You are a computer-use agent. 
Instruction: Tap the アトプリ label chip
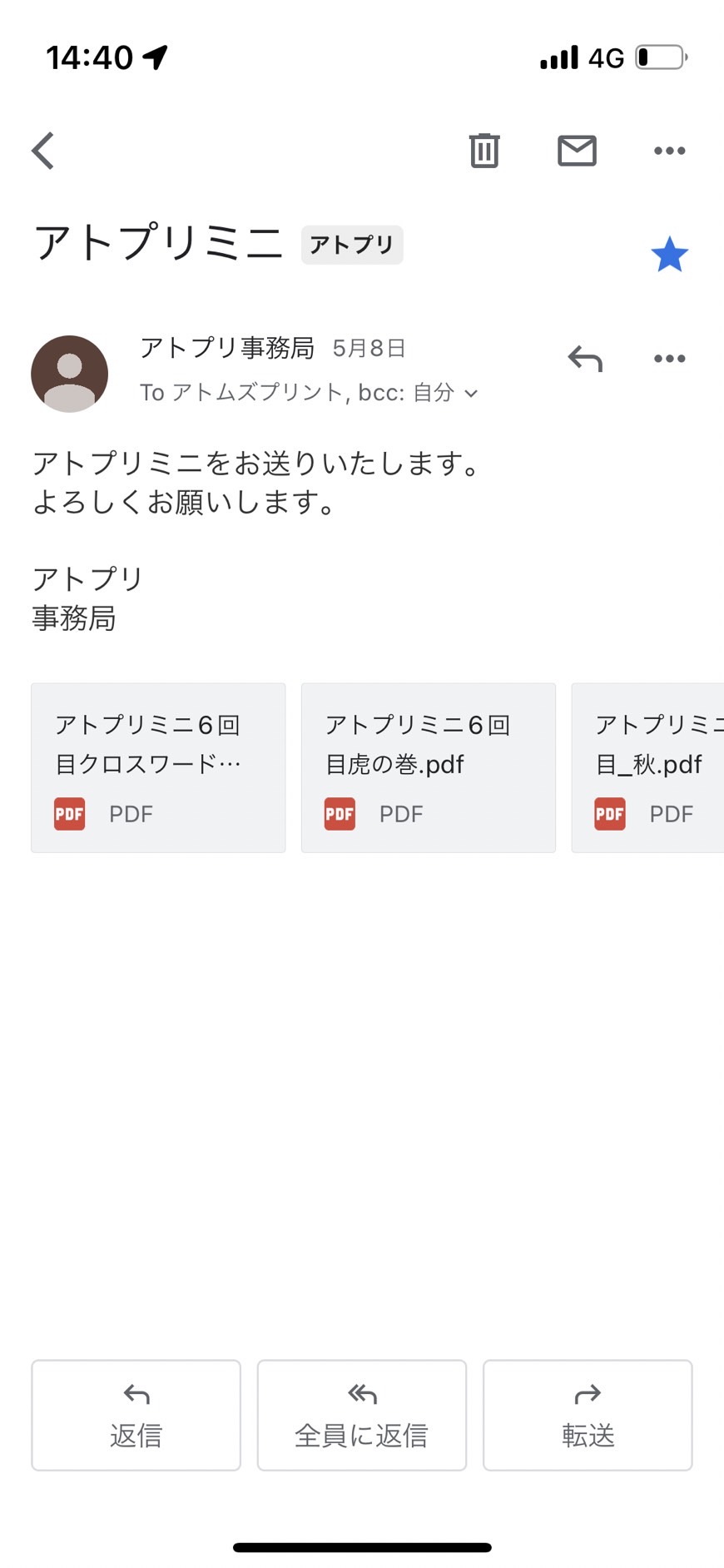click(x=352, y=245)
